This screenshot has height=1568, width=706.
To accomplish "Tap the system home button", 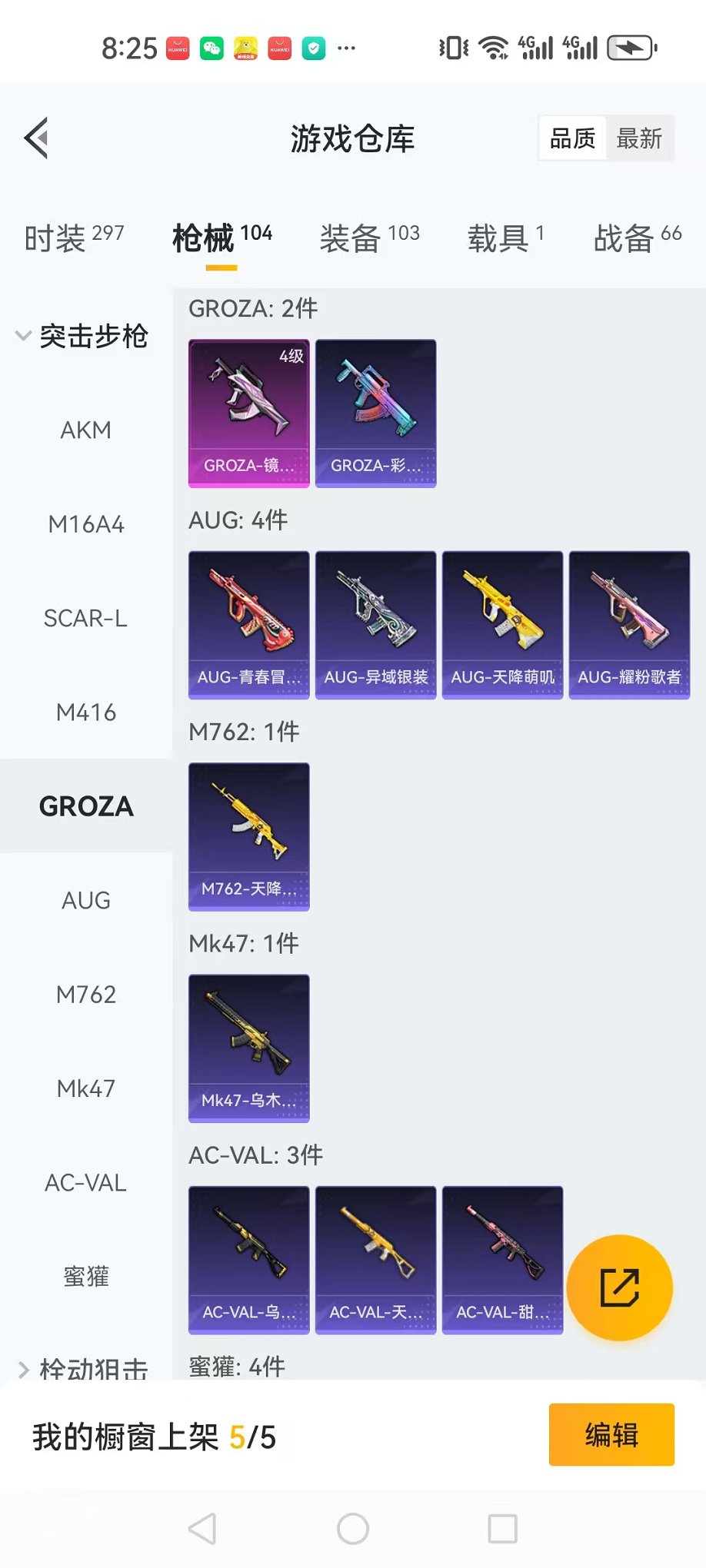I will [353, 1529].
